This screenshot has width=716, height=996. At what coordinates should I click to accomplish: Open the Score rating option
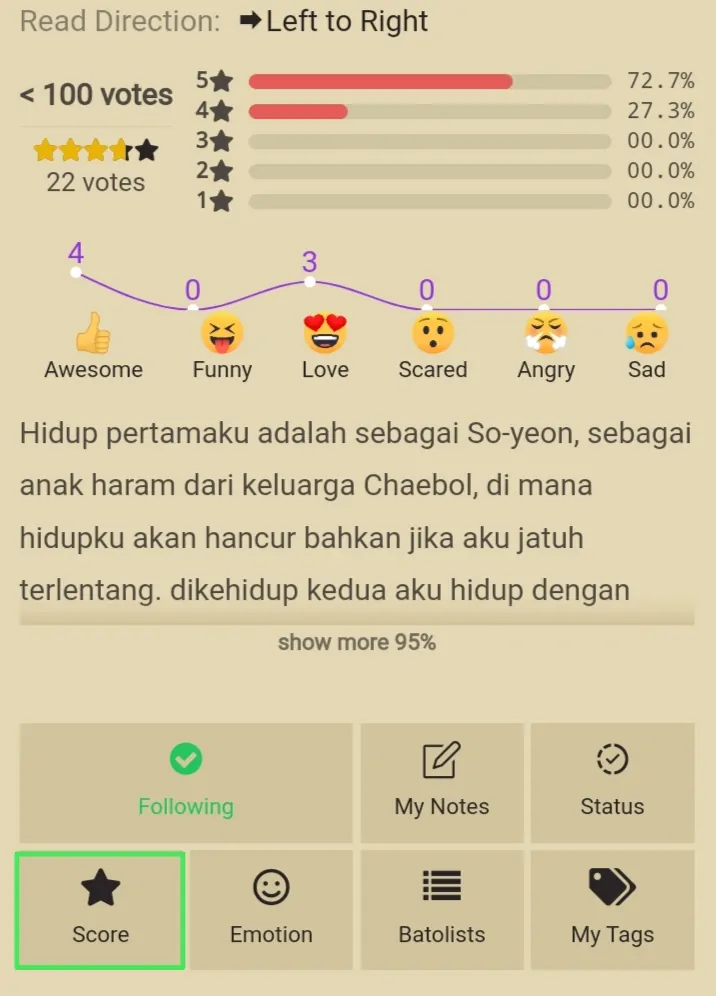pyautogui.click(x=100, y=910)
